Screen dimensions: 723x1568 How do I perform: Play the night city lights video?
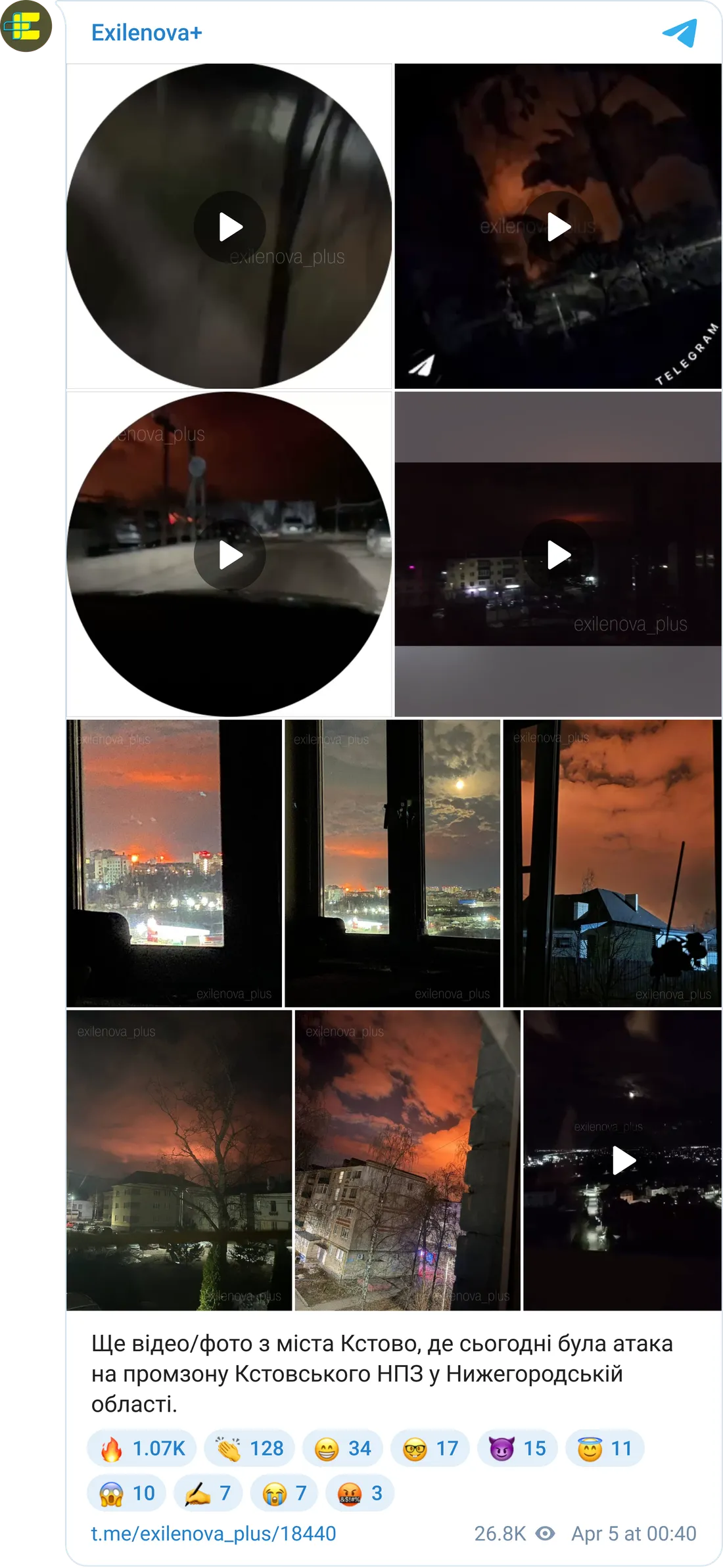pos(622,1161)
